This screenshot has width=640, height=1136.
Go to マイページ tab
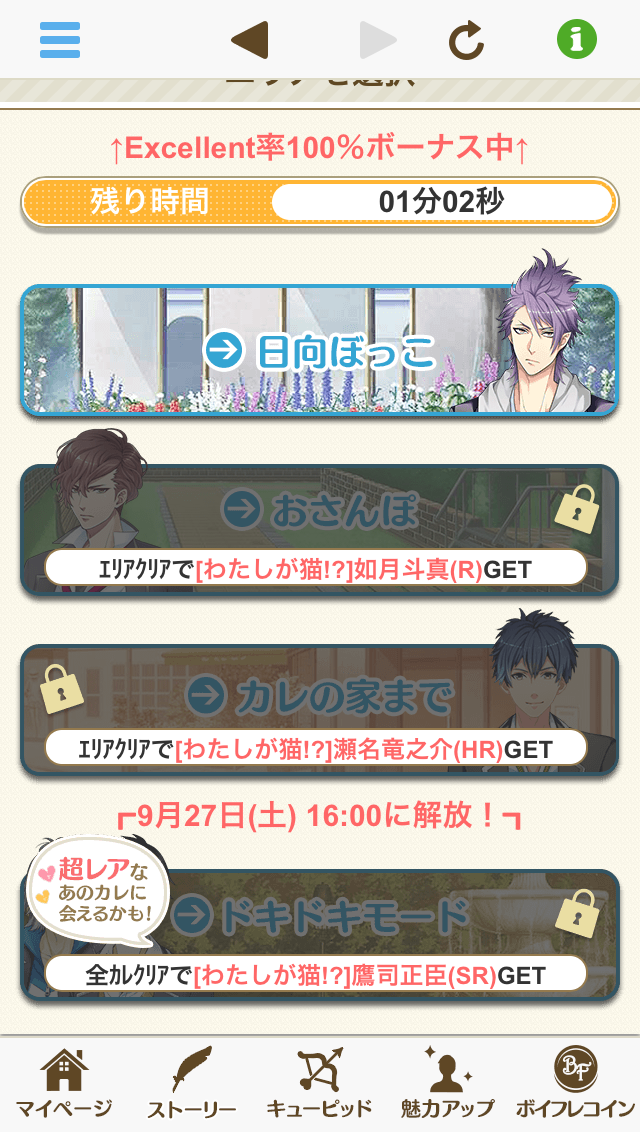(63, 1085)
